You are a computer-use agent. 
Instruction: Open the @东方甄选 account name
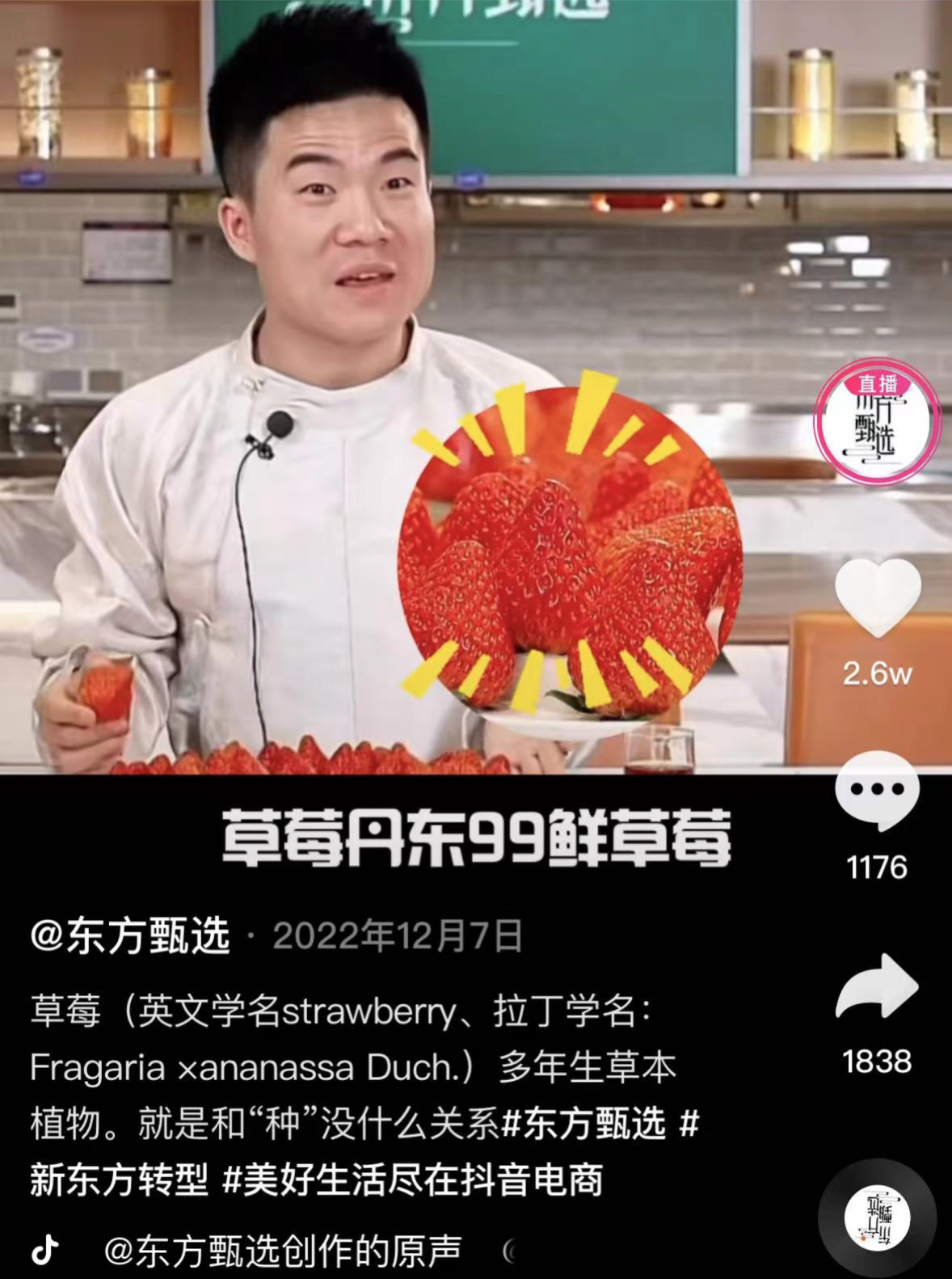coord(130,936)
